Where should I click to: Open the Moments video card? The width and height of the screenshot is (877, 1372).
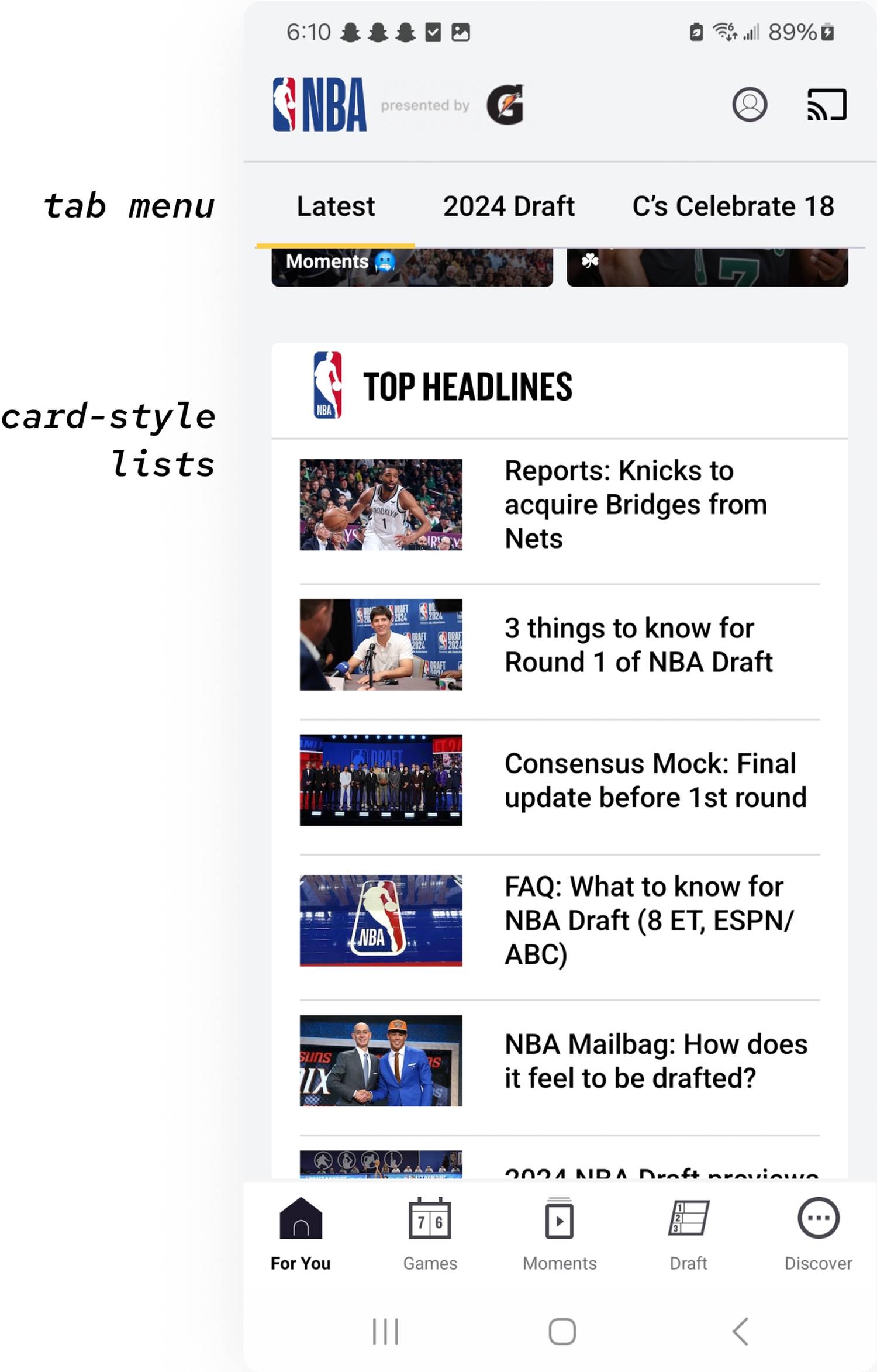(x=412, y=267)
